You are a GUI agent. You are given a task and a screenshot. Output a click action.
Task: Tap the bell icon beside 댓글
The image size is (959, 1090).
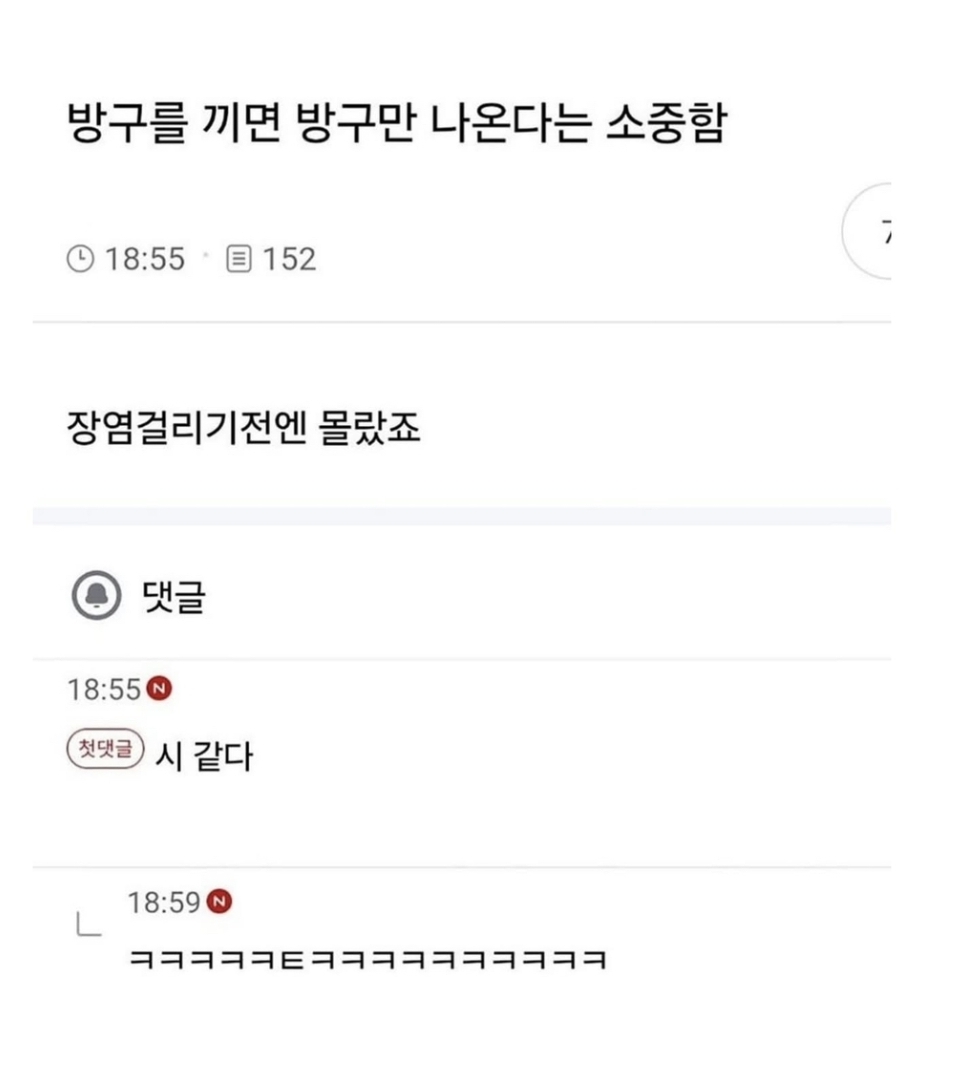[97, 597]
